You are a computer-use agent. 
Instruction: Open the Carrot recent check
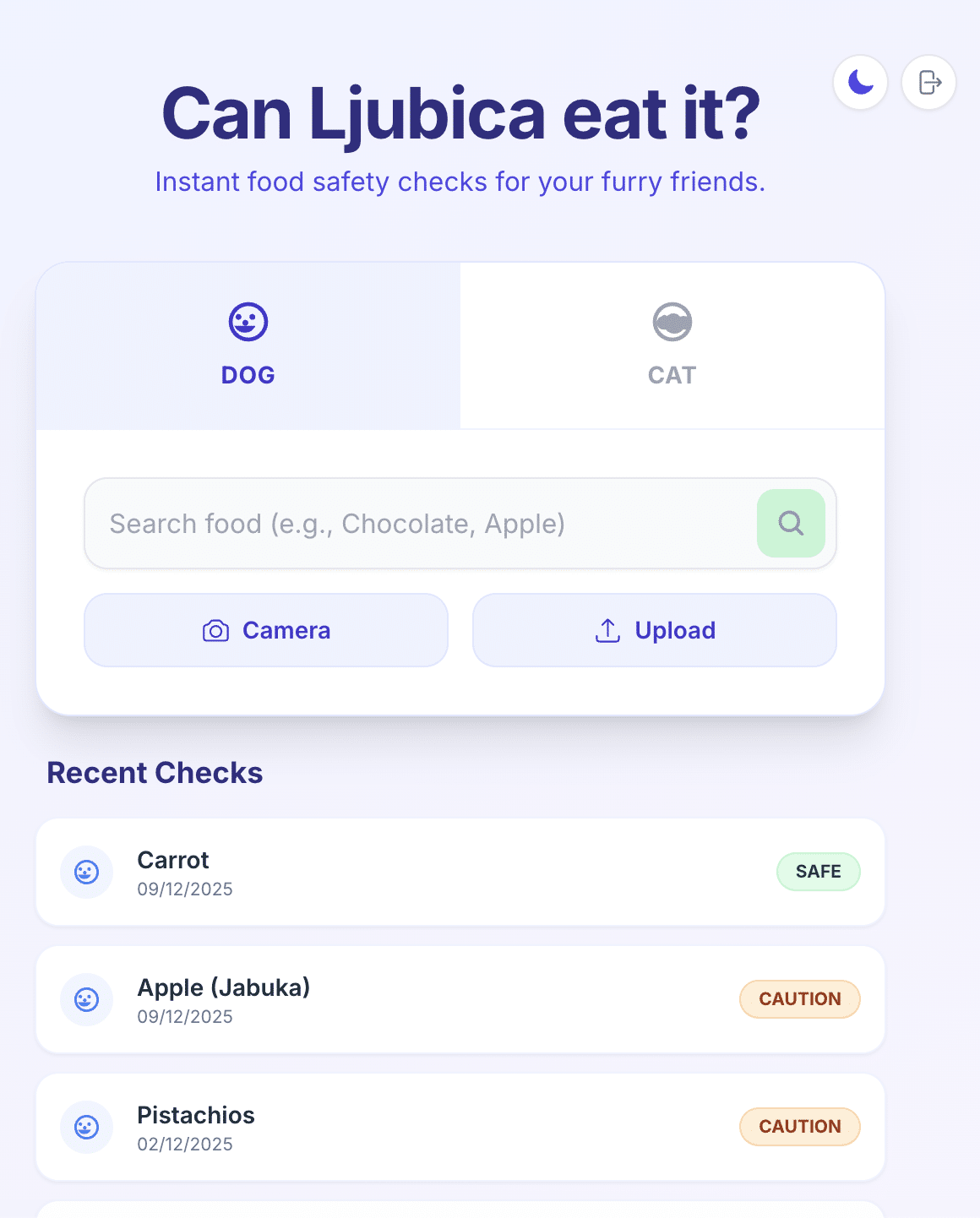pyautogui.click(x=460, y=873)
